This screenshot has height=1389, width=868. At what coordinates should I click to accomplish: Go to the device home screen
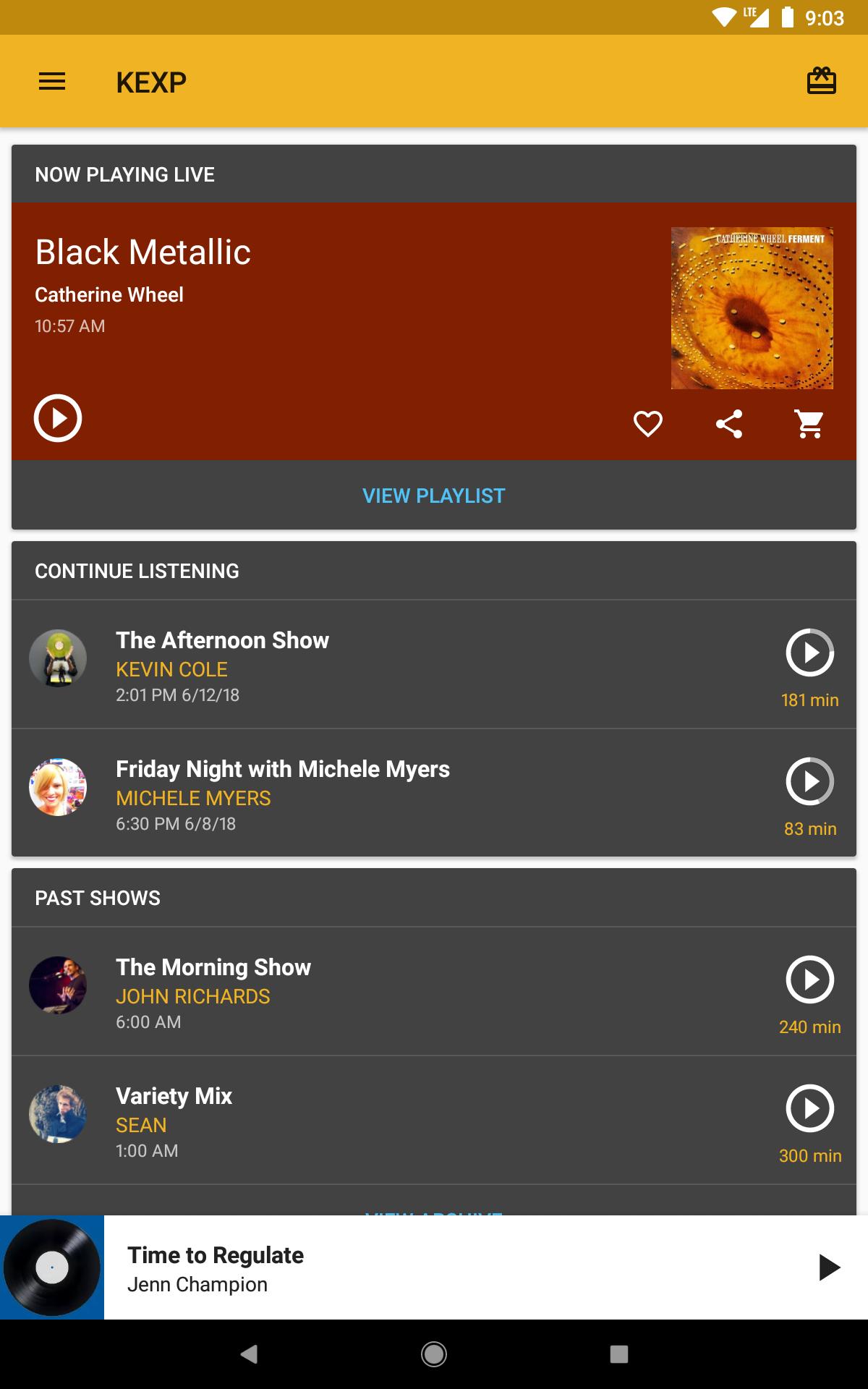[434, 1354]
